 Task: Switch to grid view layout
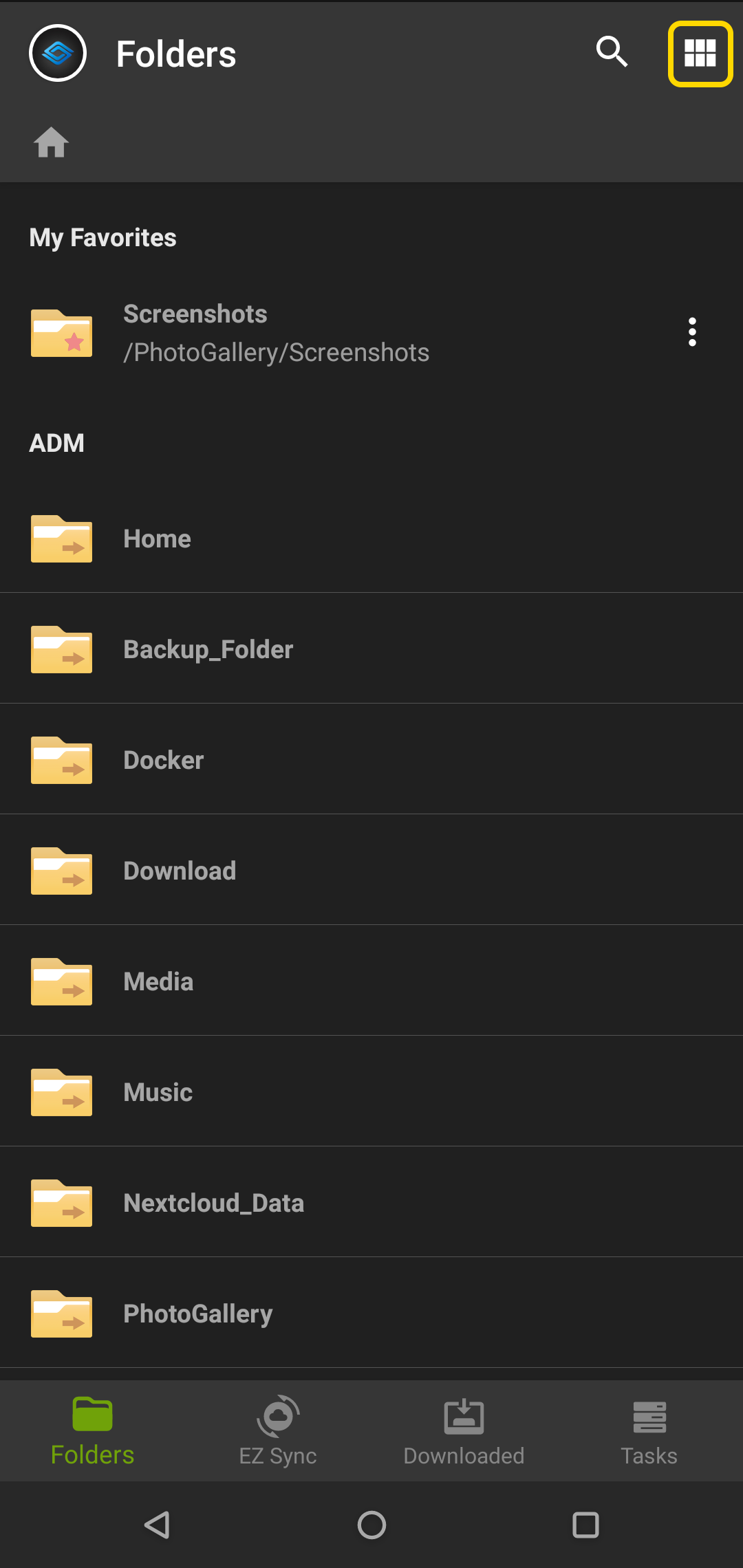[x=700, y=54]
